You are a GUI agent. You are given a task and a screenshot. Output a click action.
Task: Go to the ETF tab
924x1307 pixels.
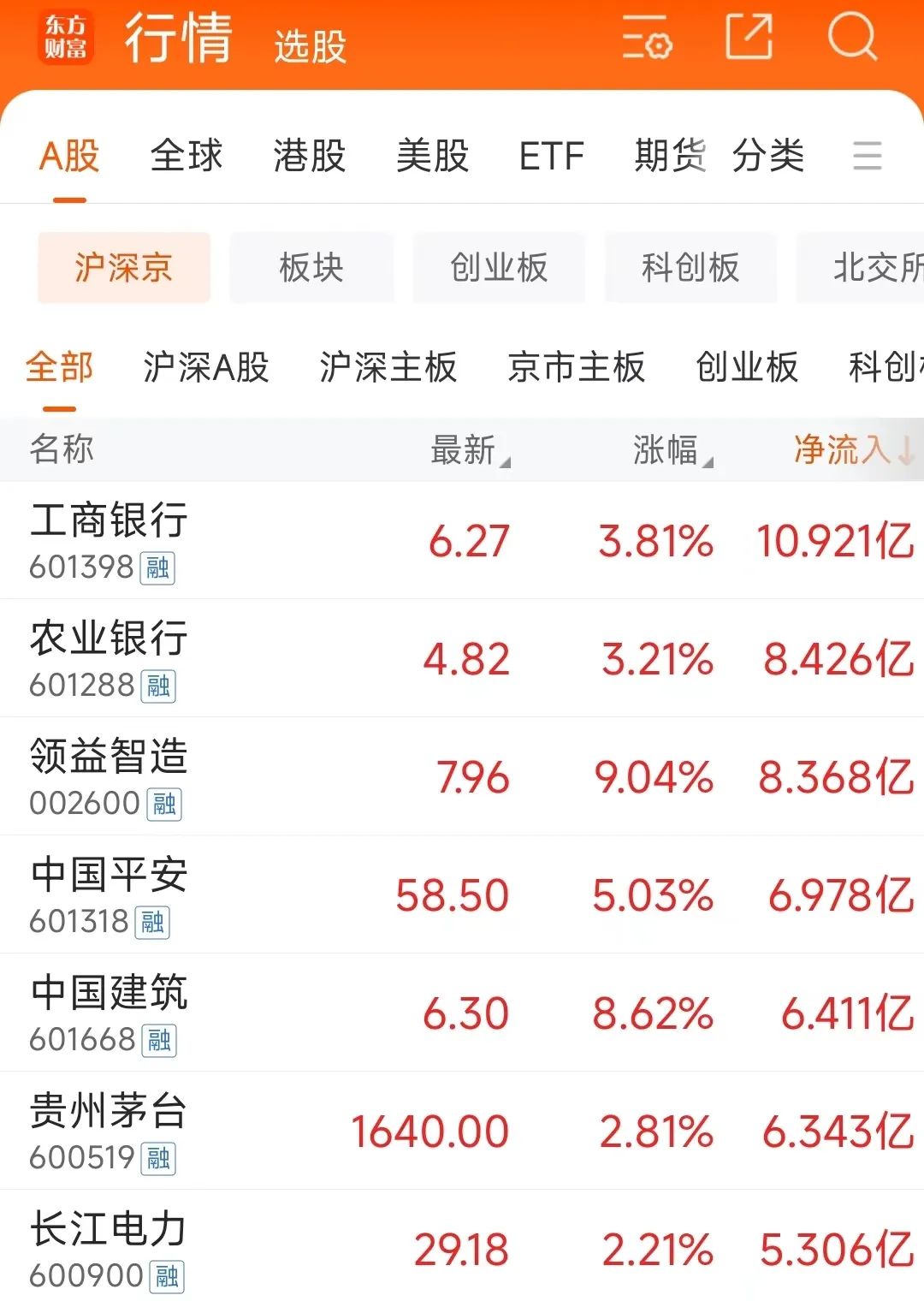click(x=551, y=156)
